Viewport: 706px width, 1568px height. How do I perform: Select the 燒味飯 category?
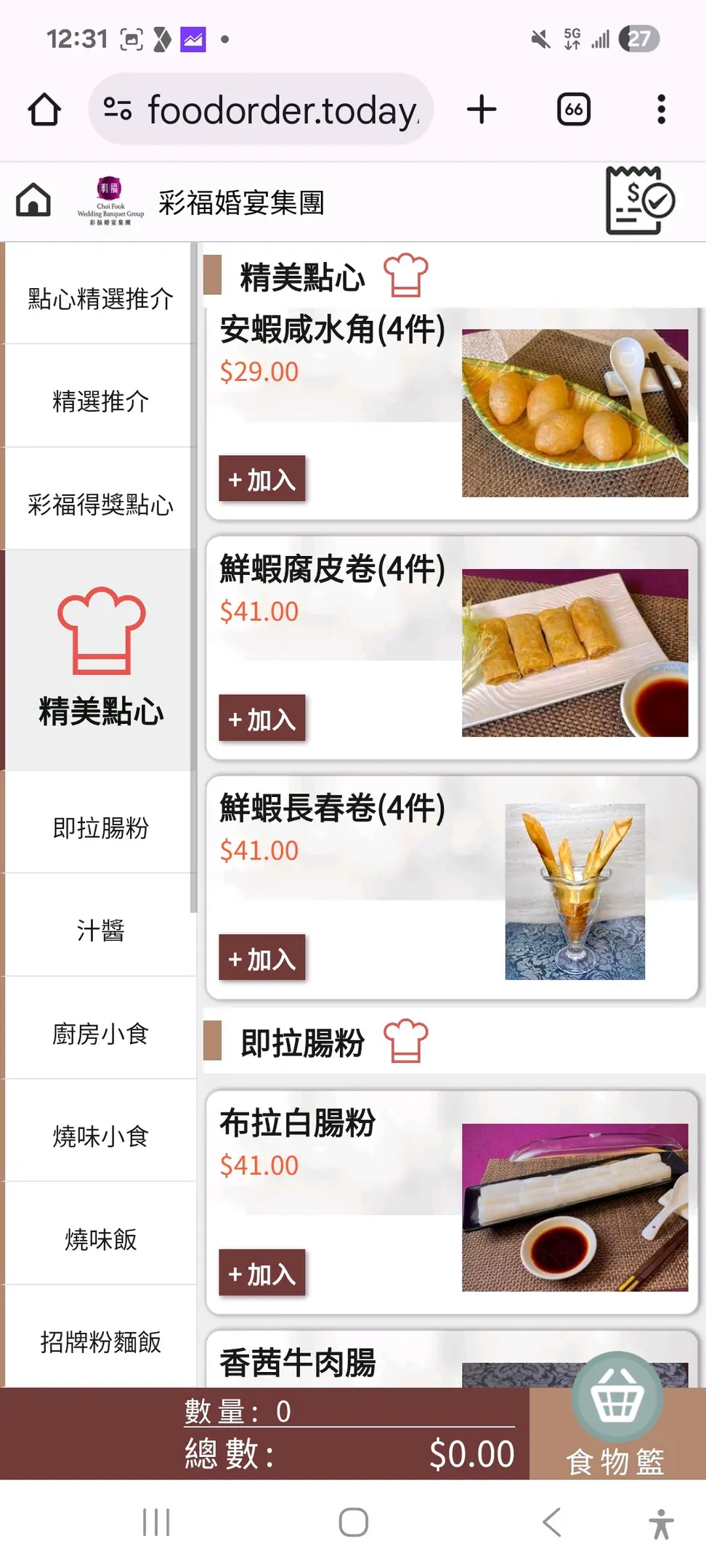(x=100, y=1239)
